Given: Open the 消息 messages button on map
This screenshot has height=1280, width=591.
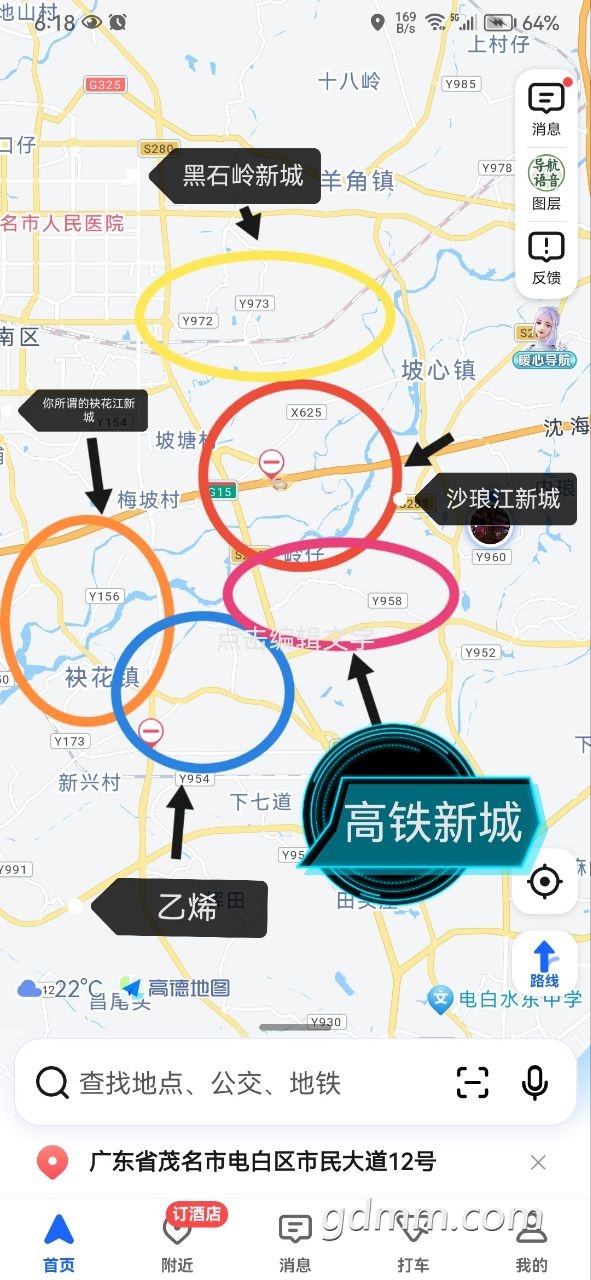Looking at the screenshot, I should [x=546, y=108].
